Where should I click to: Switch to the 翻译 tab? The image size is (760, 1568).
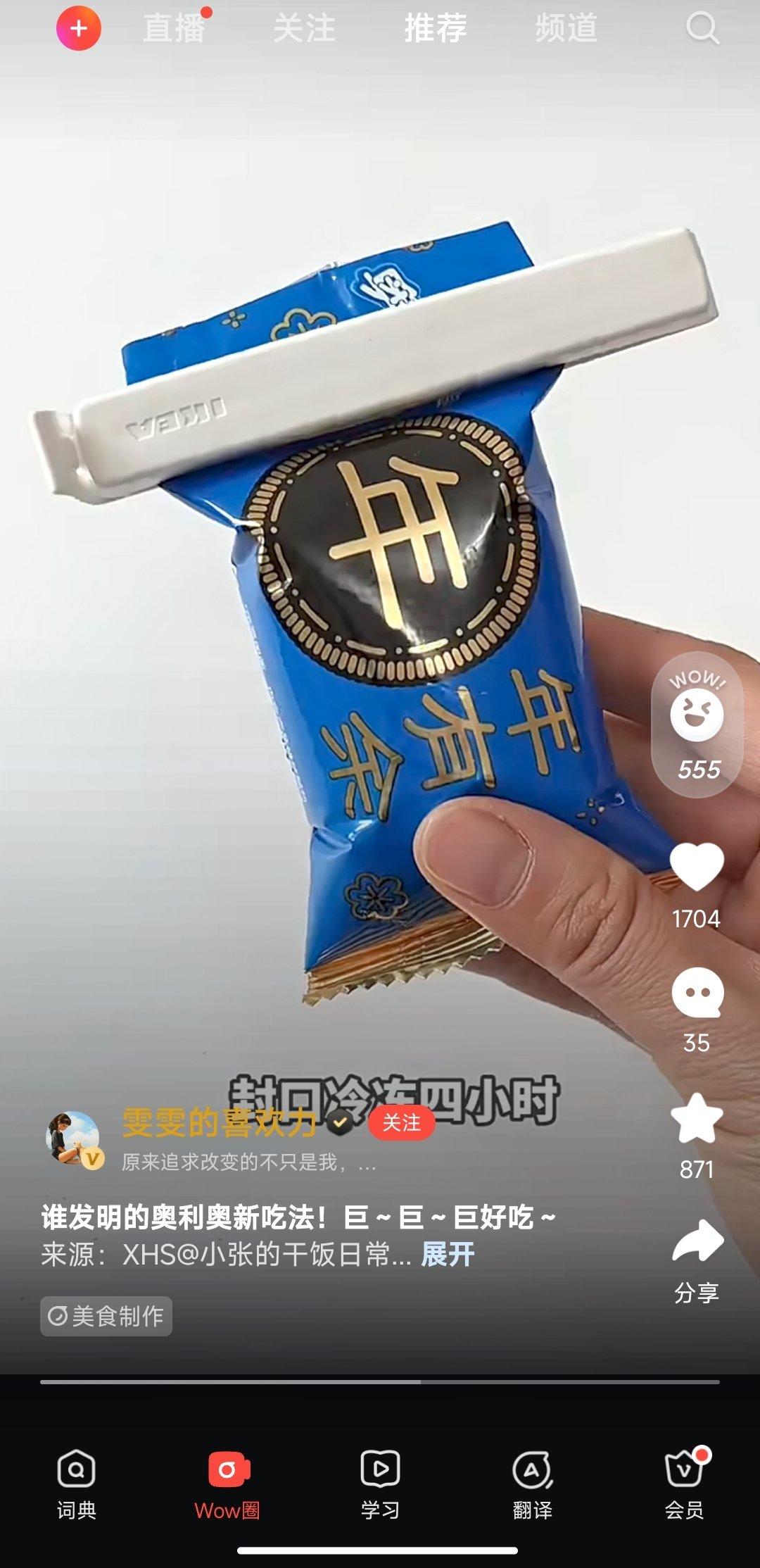pyautogui.click(x=532, y=1484)
